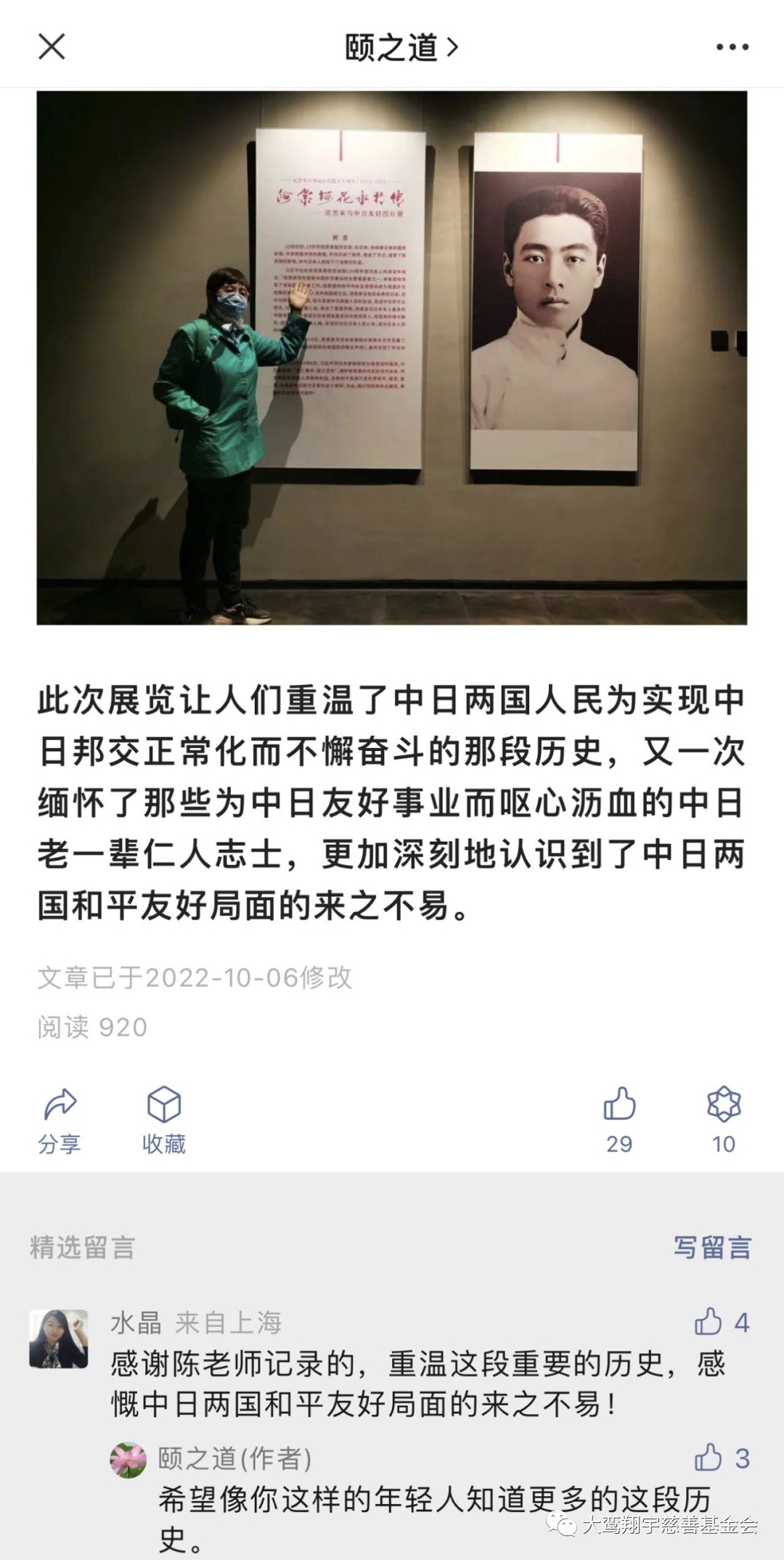The height and width of the screenshot is (1560, 784).
Task: Open the three-dot overflow menu
Action: coord(732,47)
